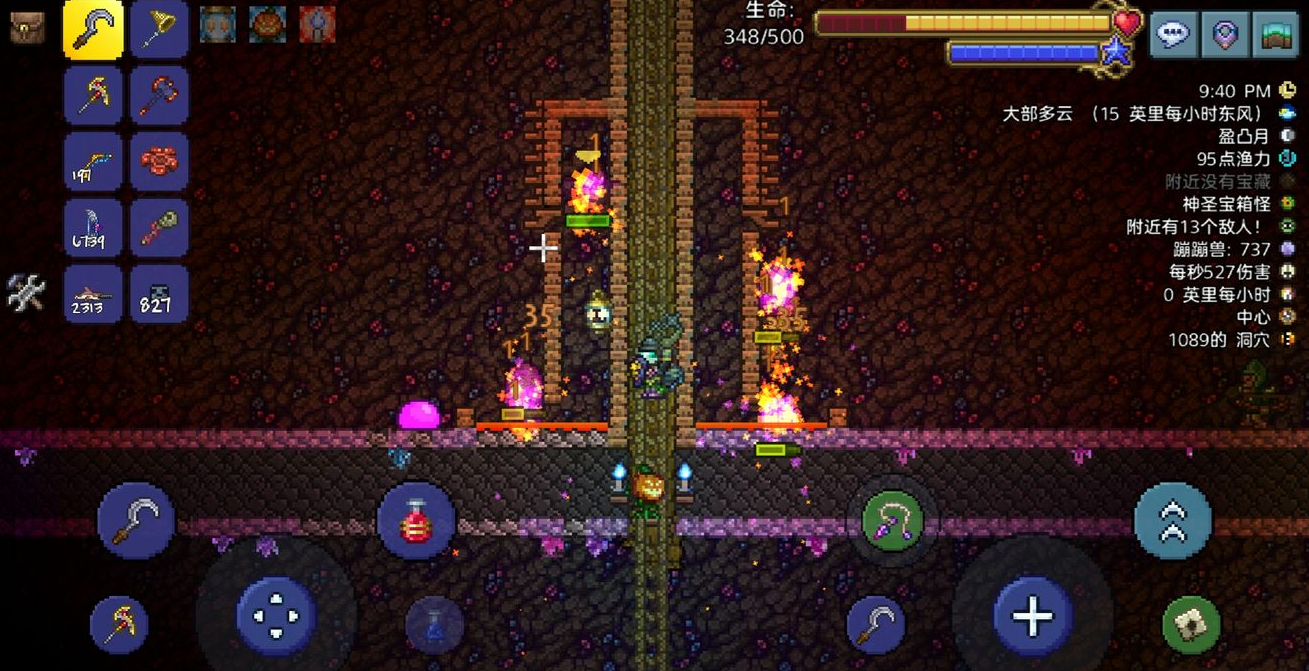Use the red healing potion quick button

pyautogui.click(x=416, y=520)
